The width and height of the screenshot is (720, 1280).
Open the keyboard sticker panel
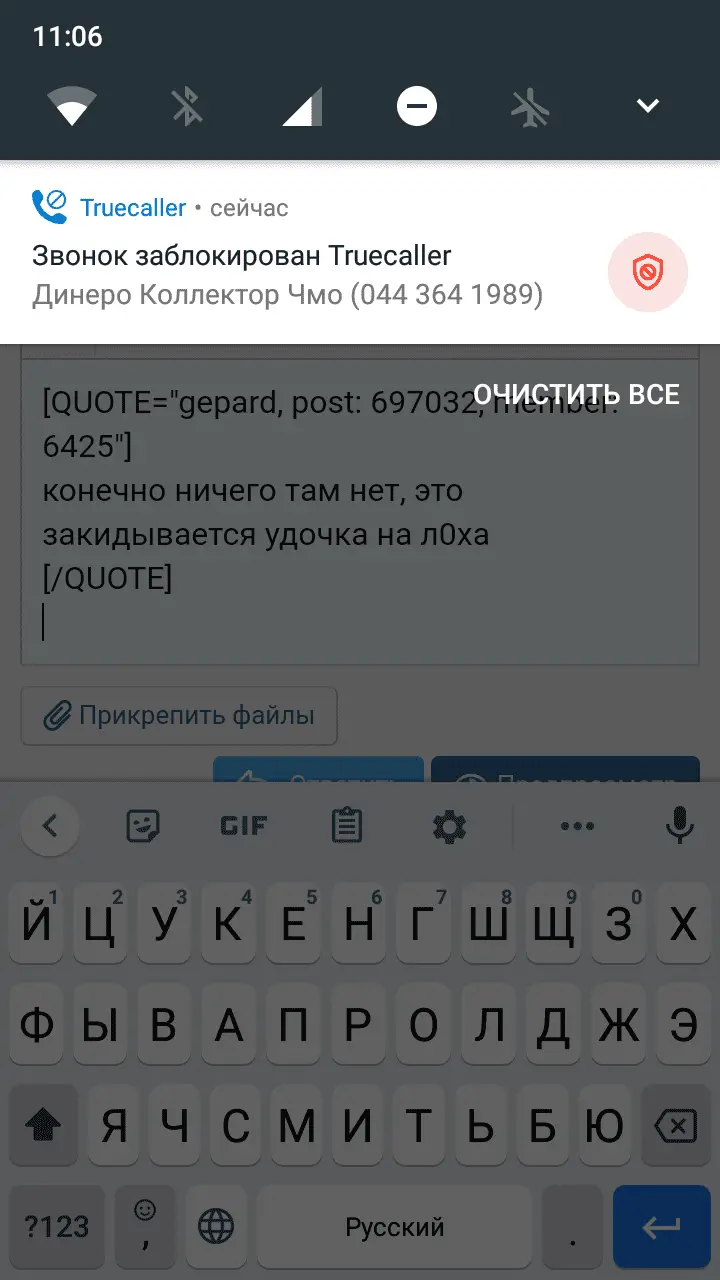pyautogui.click(x=143, y=826)
